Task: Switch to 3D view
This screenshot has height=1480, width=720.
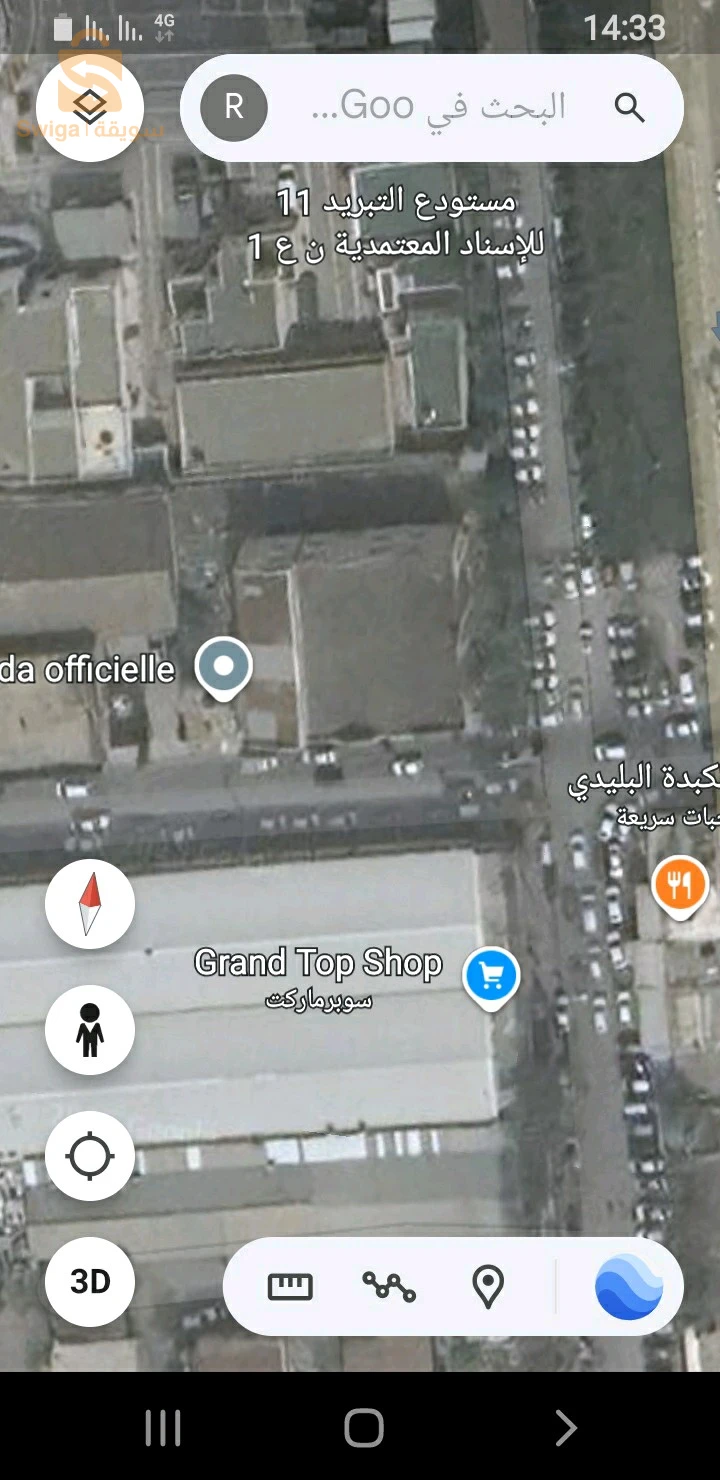Action: (90, 1281)
